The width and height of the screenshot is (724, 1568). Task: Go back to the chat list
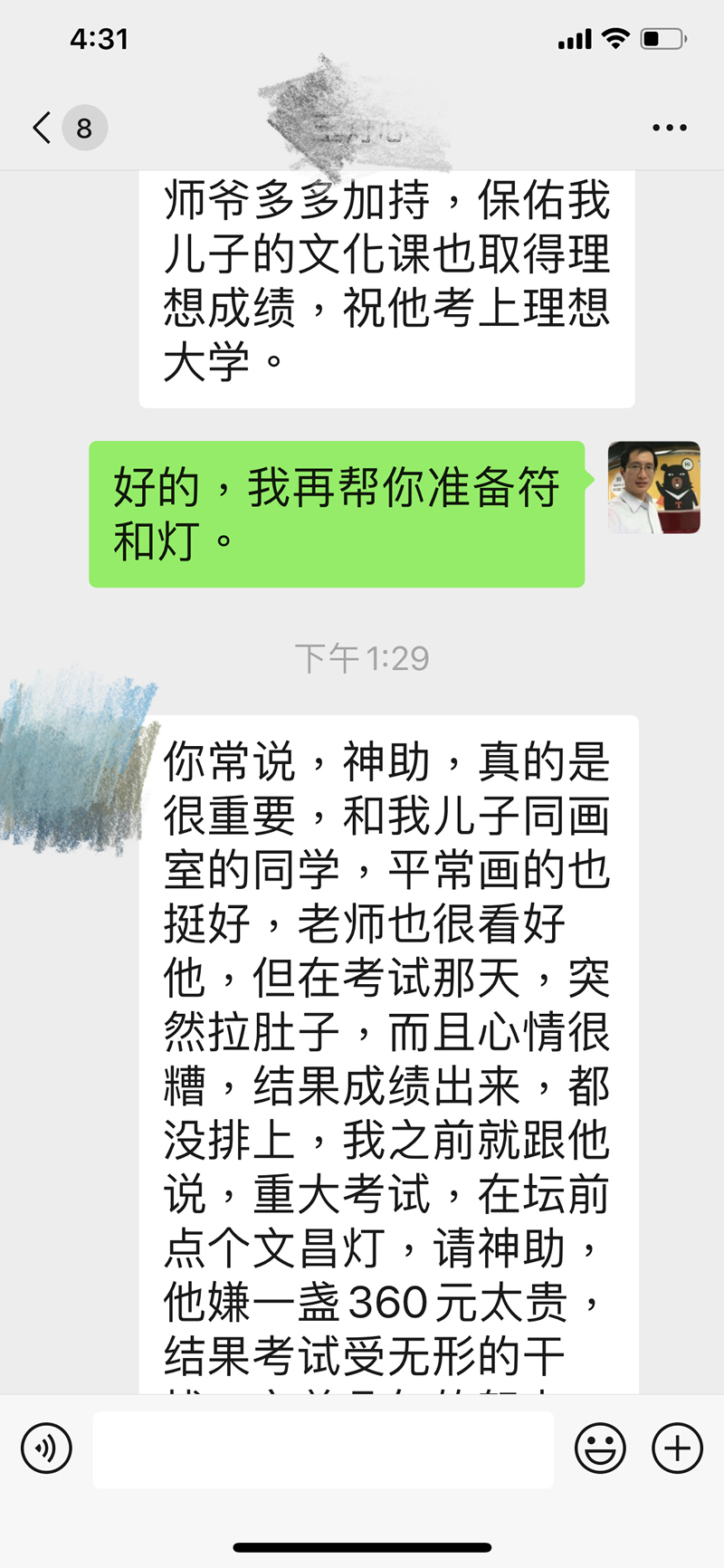coord(43,128)
